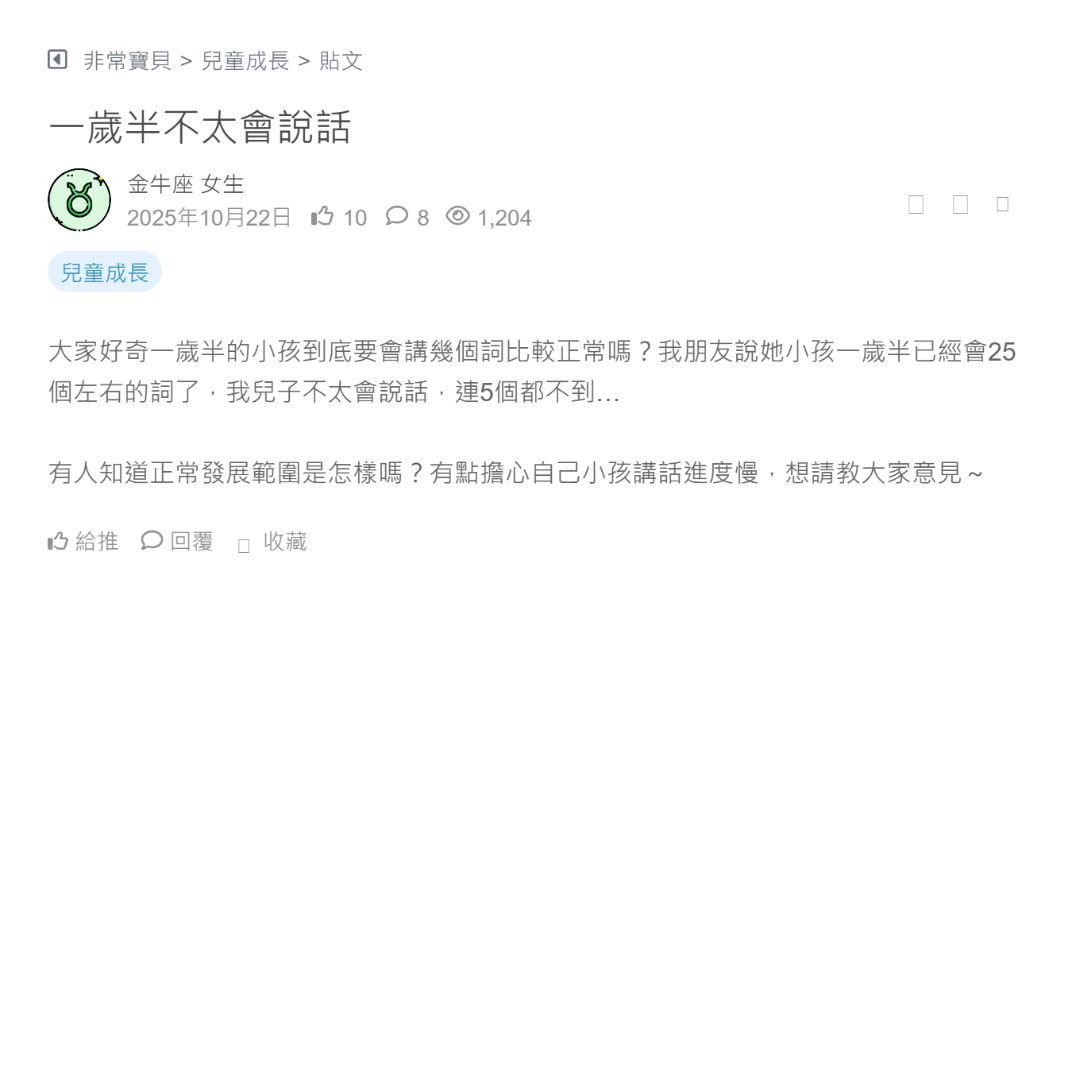Open the 金牛座 女生 author avatar

pos(79,200)
